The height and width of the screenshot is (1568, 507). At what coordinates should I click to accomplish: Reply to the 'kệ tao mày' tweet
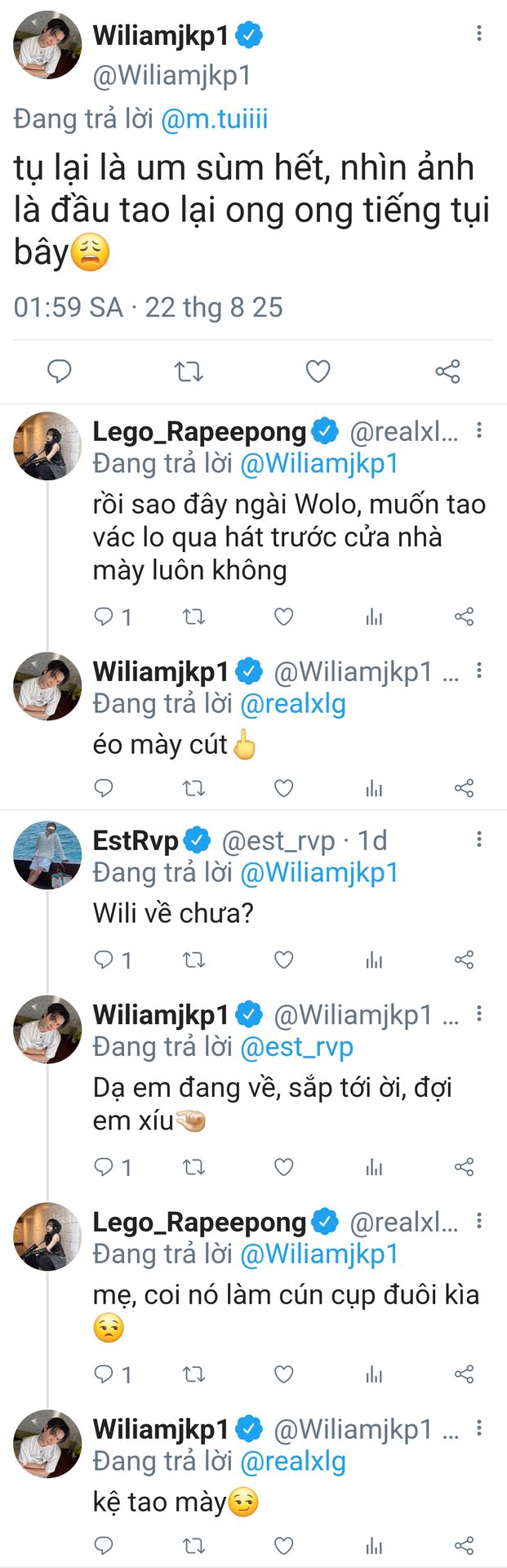pos(105,1545)
